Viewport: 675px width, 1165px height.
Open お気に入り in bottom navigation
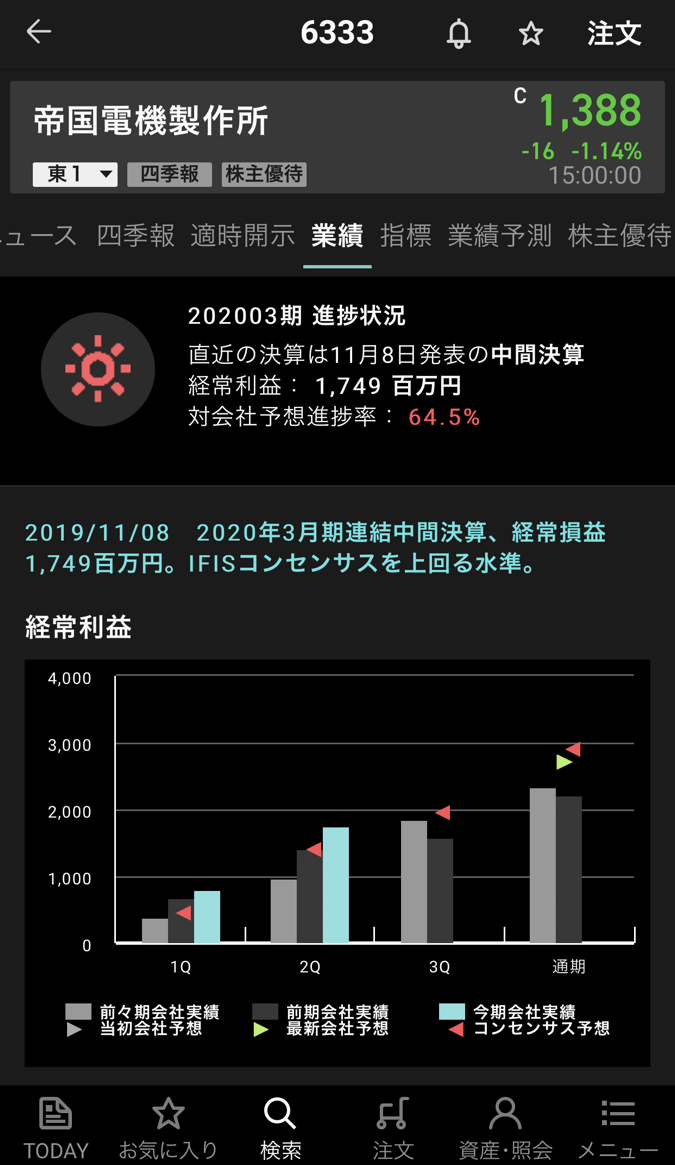click(x=168, y=1127)
